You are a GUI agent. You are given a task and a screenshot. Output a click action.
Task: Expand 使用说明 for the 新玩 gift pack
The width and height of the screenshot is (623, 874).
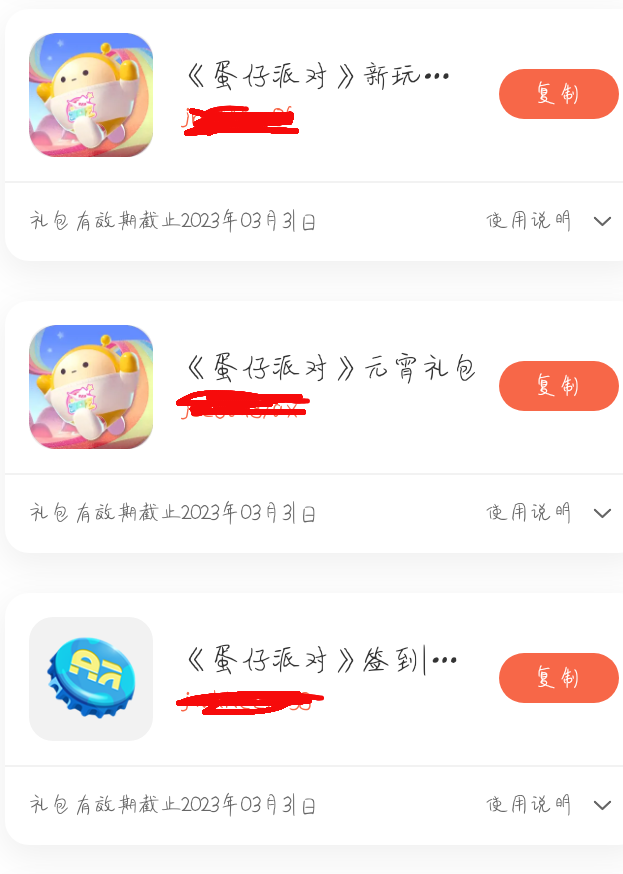(x=548, y=221)
